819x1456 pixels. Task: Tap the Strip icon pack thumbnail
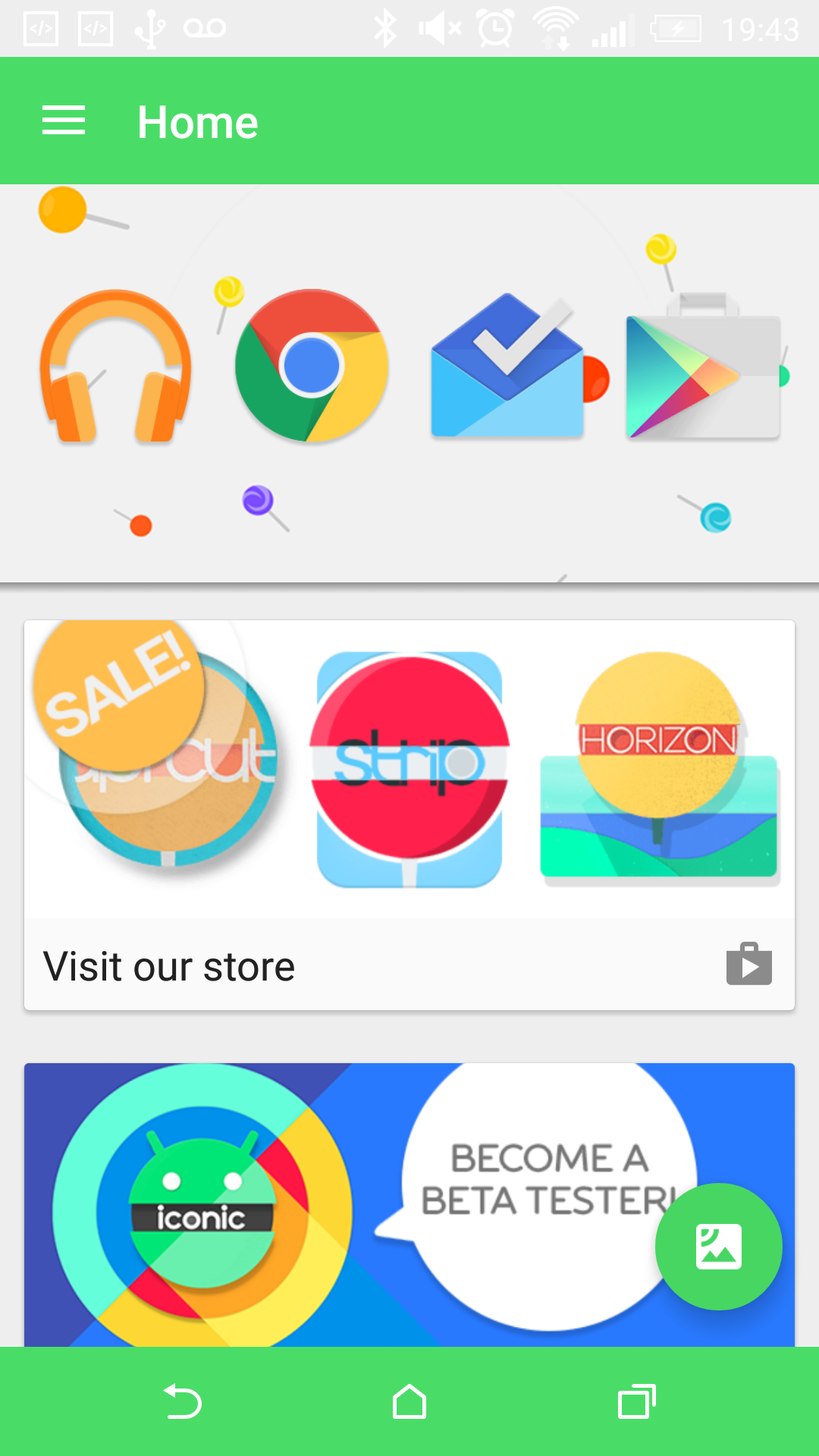coord(409,770)
